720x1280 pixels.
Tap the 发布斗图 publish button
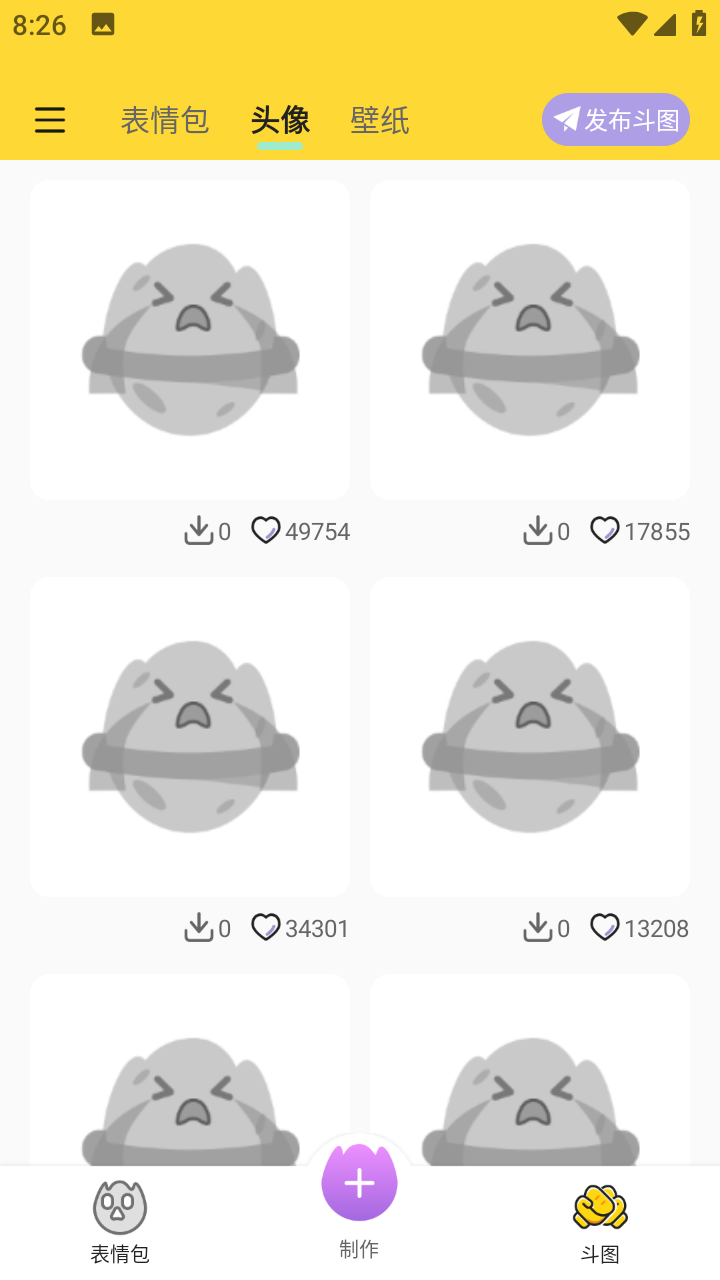(616, 120)
